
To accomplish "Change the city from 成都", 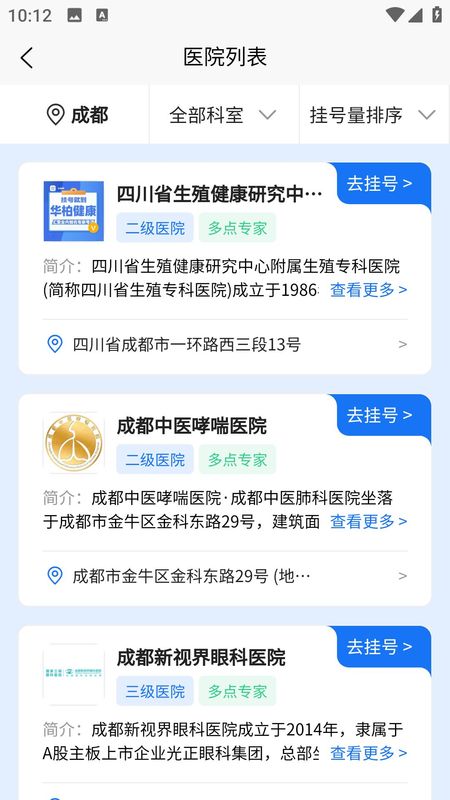I will (x=77, y=115).
